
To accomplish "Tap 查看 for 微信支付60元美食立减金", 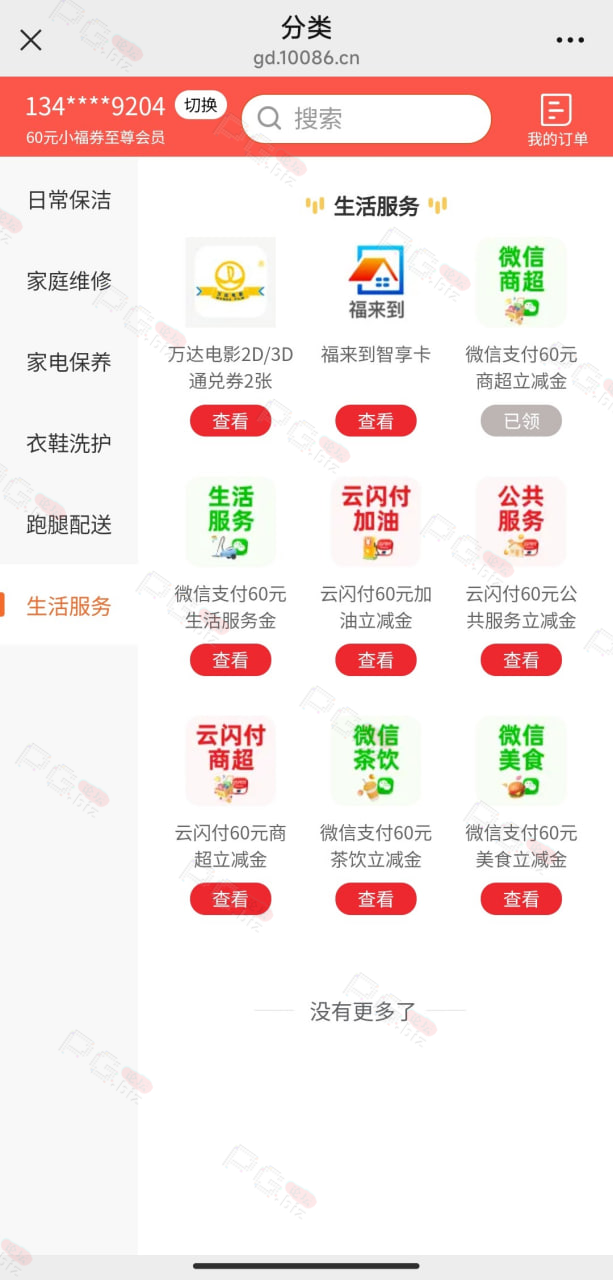I will coord(521,899).
